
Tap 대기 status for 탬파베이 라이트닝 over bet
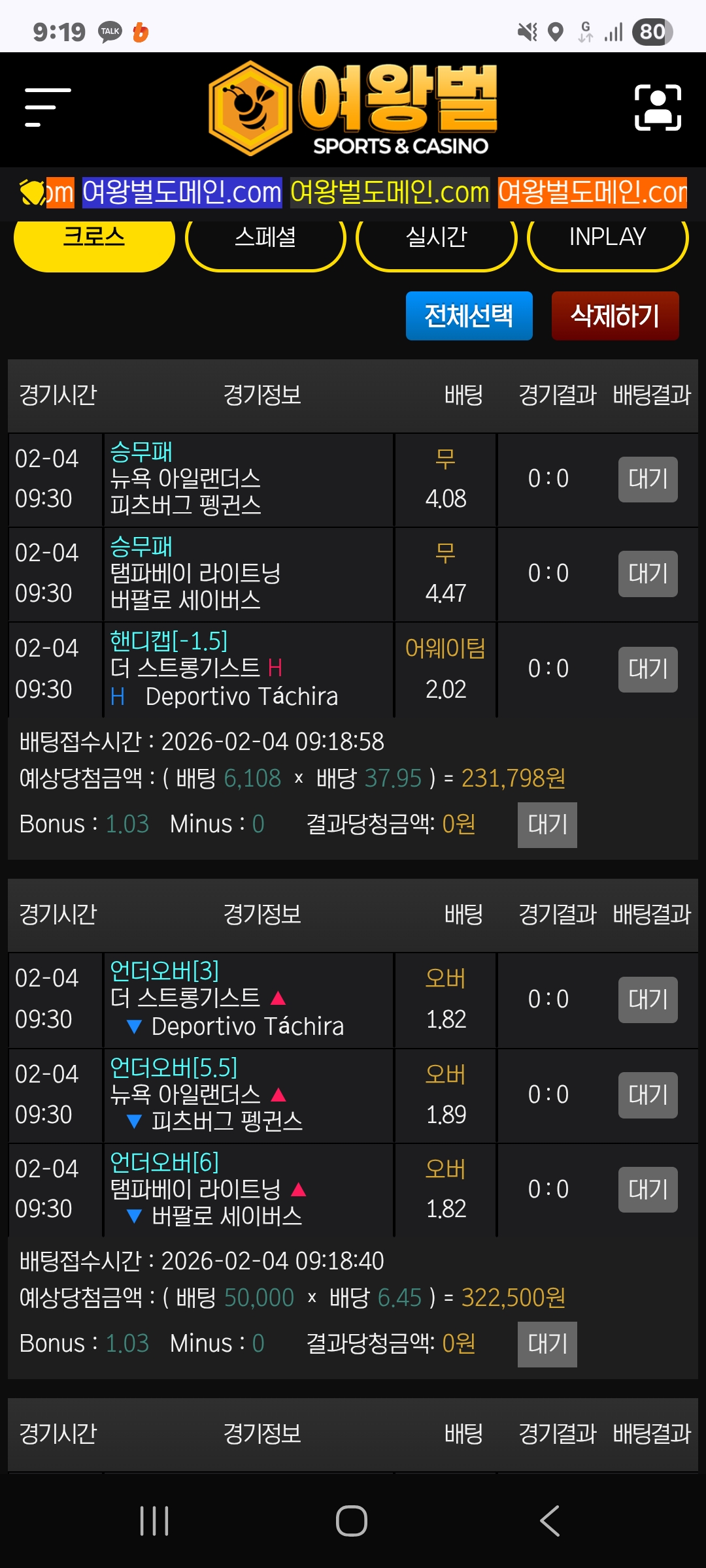[647, 1189]
